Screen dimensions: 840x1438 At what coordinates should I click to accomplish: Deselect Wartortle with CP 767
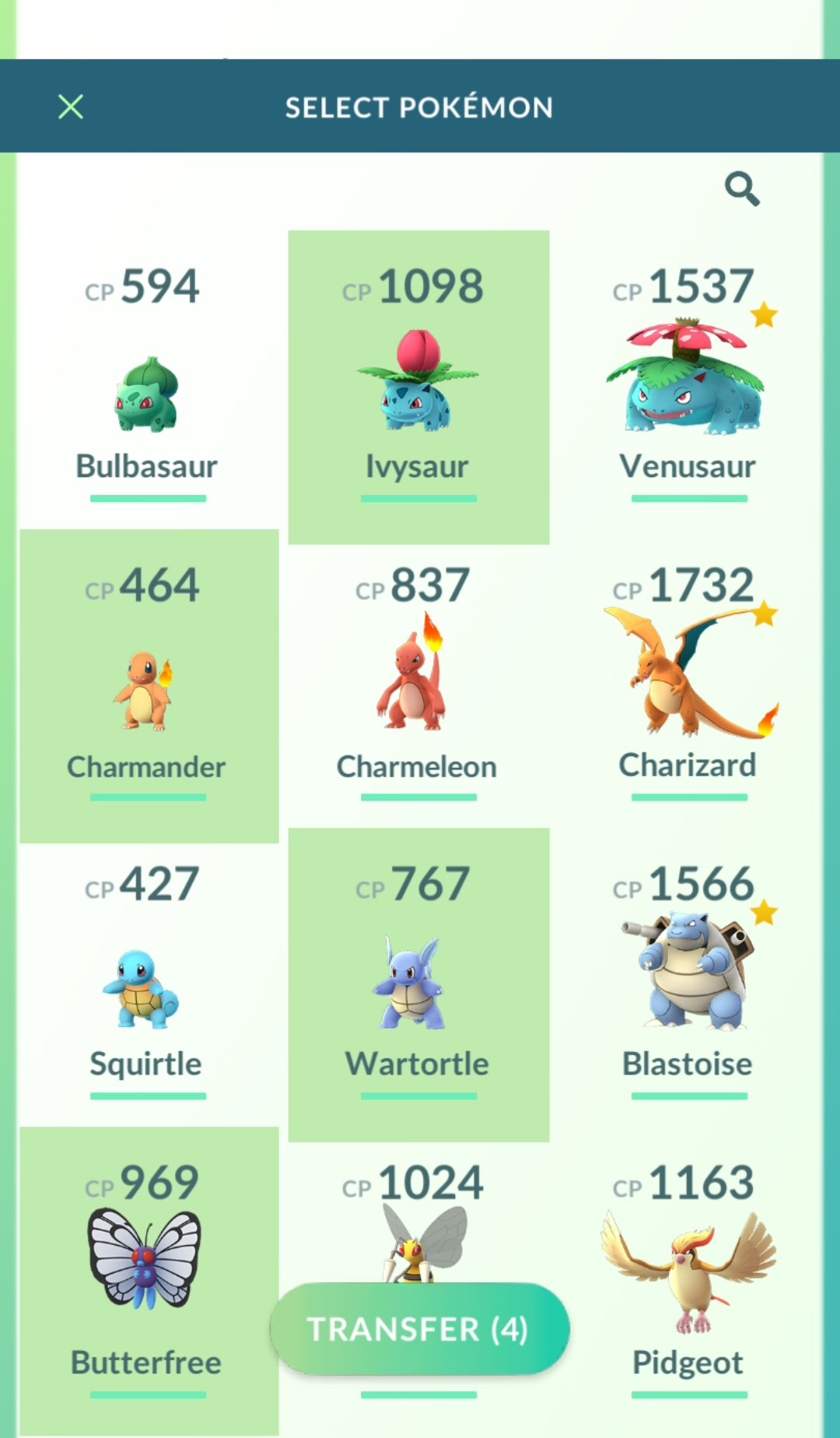[x=418, y=984]
